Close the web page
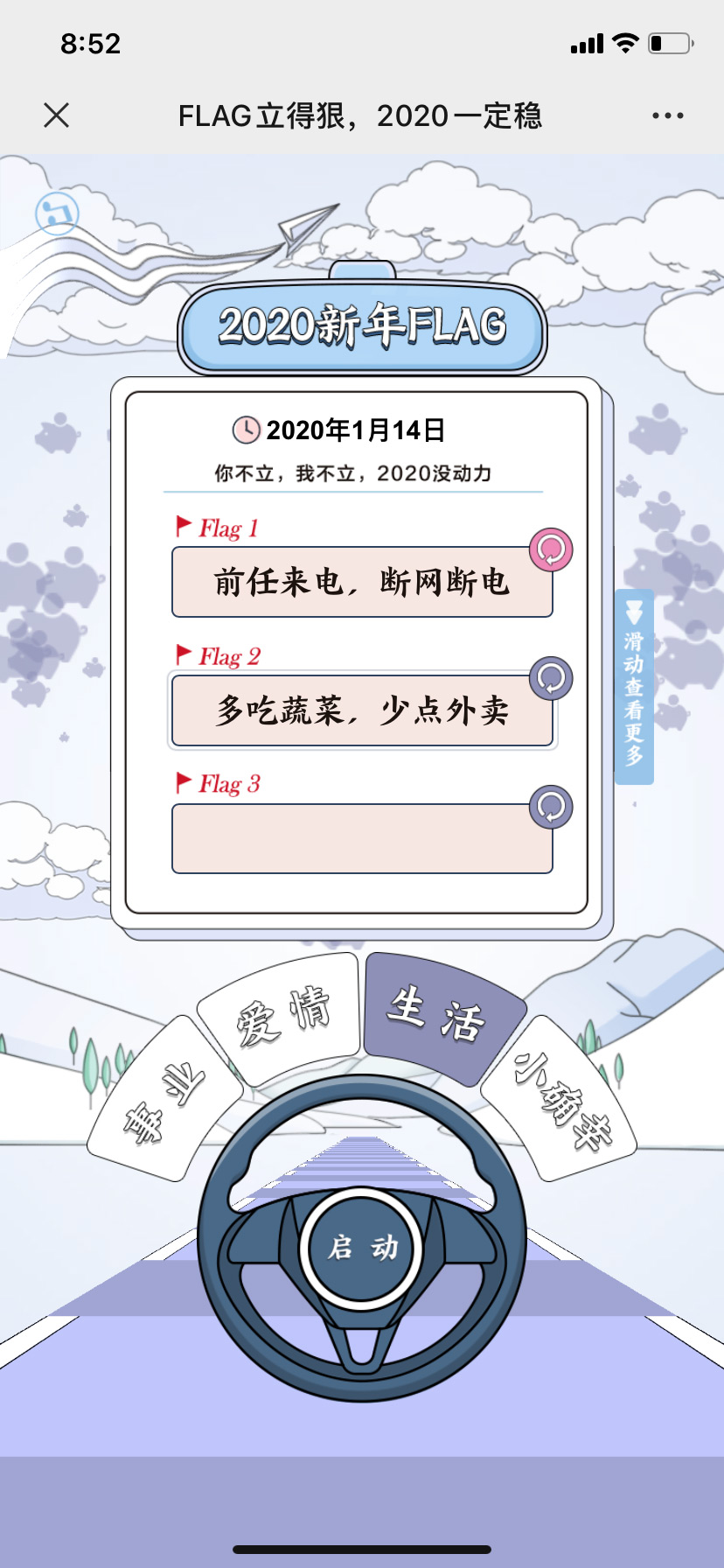Screen dimensions: 724x1568 [x=56, y=115]
